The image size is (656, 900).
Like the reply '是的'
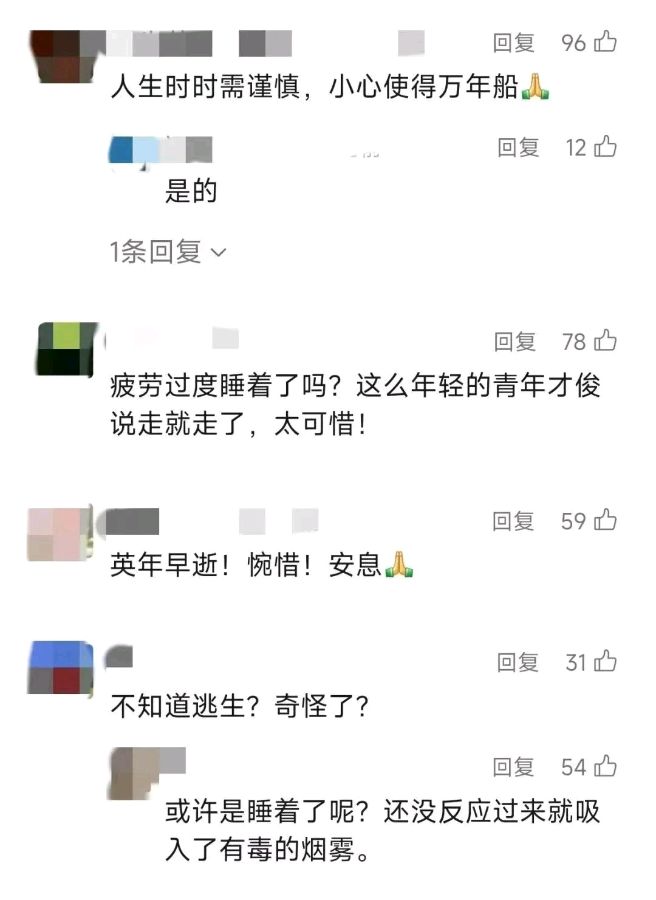(x=605, y=147)
